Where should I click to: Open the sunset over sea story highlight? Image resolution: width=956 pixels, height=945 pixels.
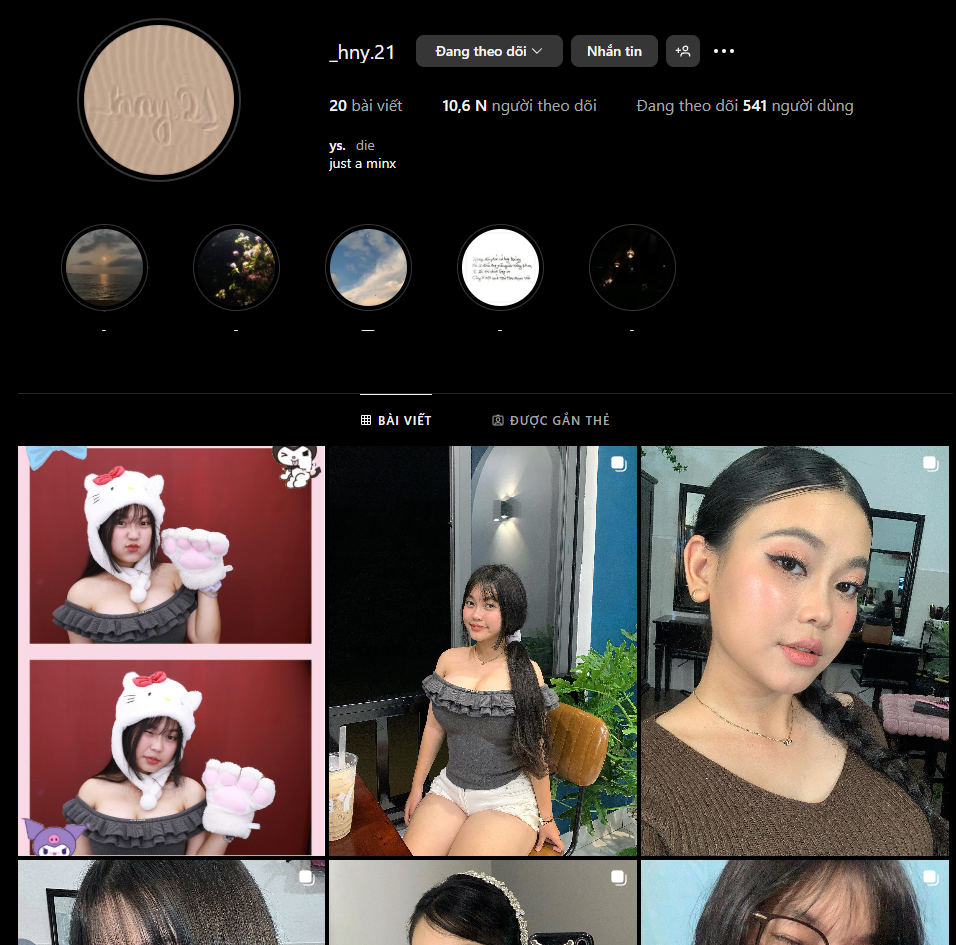[104, 268]
